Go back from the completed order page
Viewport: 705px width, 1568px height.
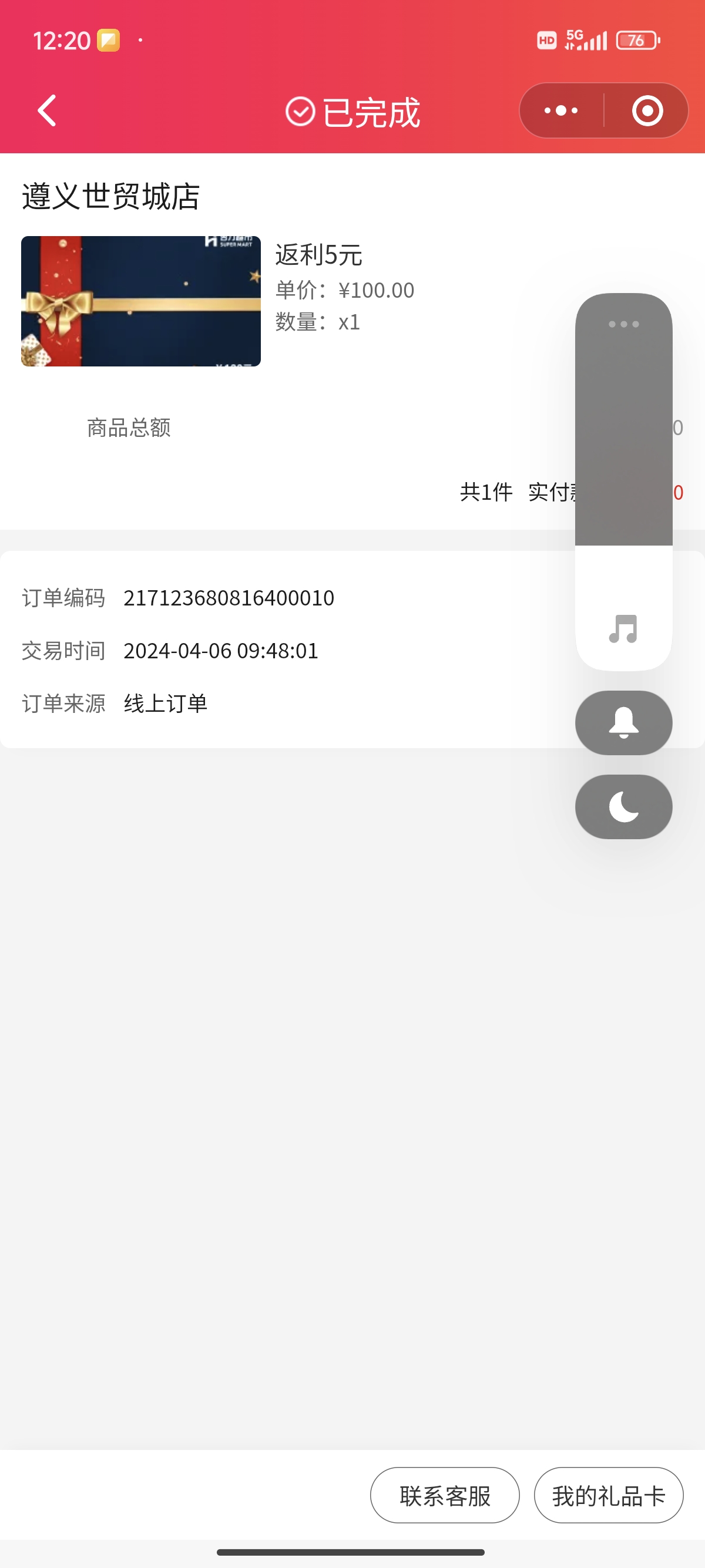pyautogui.click(x=47, y=111)
